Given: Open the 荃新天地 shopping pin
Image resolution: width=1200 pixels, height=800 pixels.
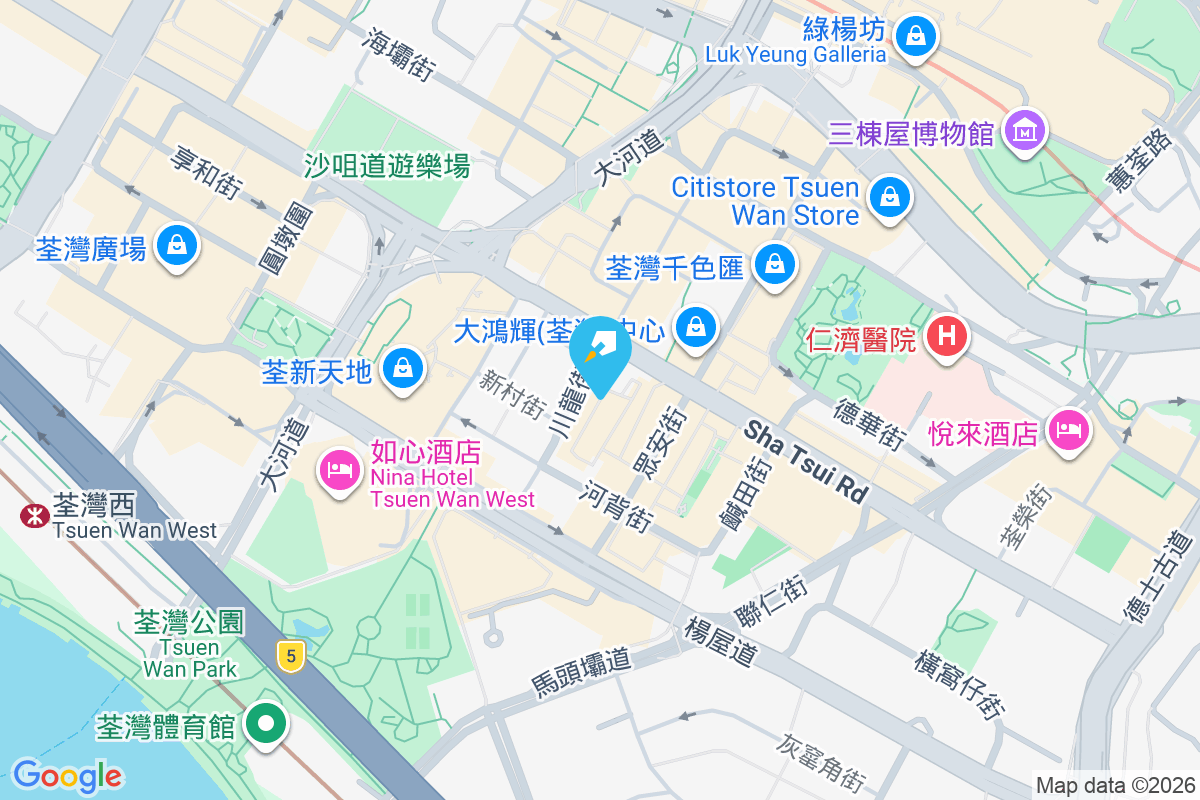Looking at the screenshot, I should tap(403, 369).
